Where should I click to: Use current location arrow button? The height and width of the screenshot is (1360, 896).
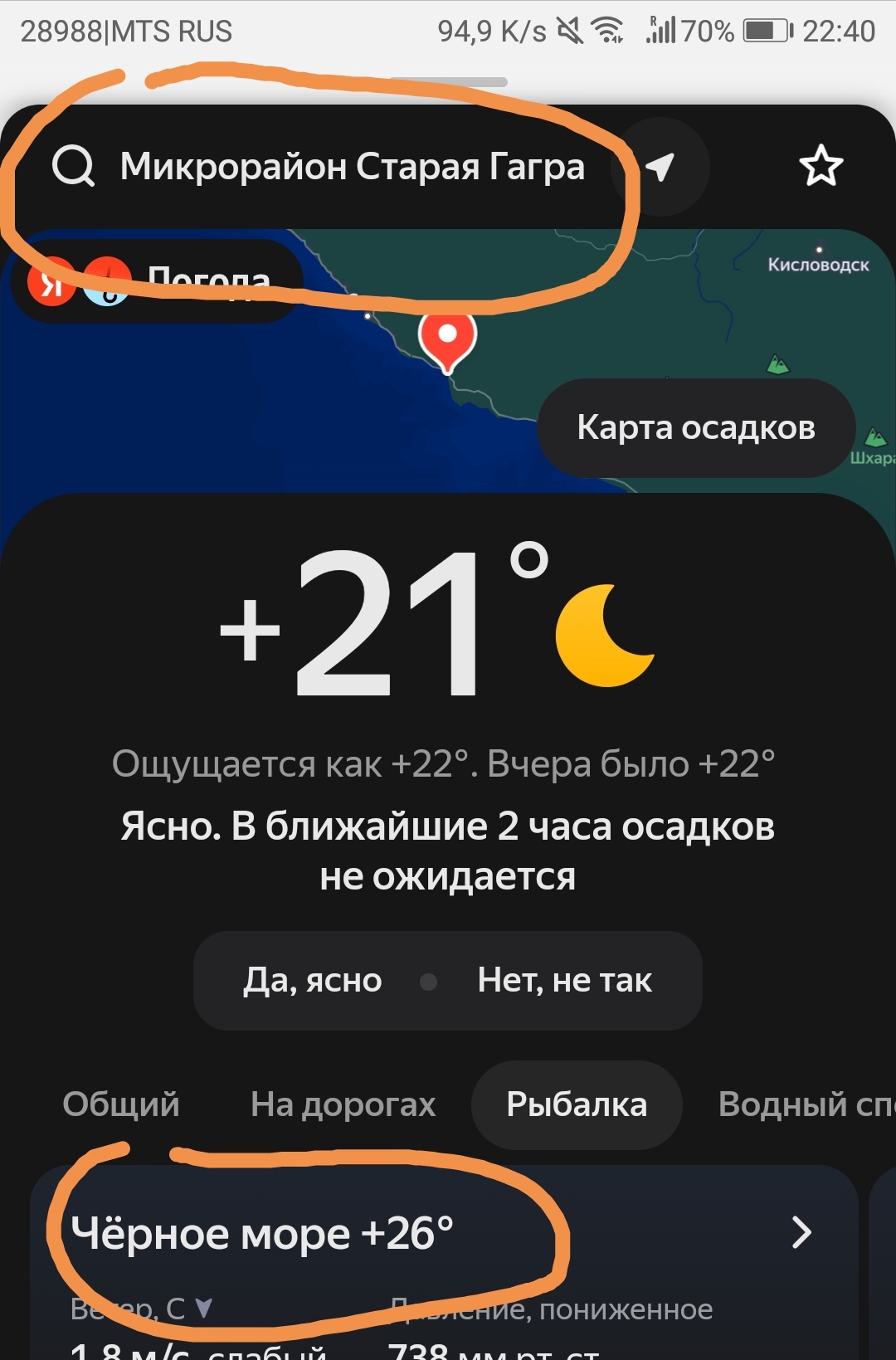(660, 167)
